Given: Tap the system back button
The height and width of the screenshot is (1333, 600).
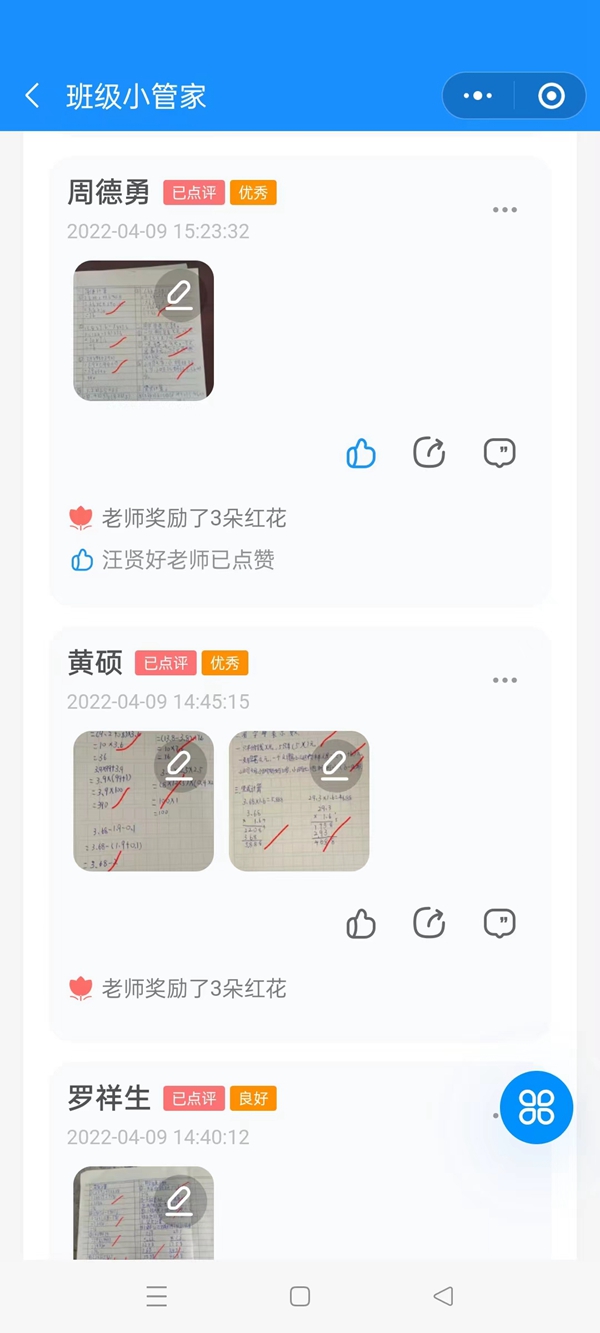Looking at the screenshot, I should pos(443,1296).
